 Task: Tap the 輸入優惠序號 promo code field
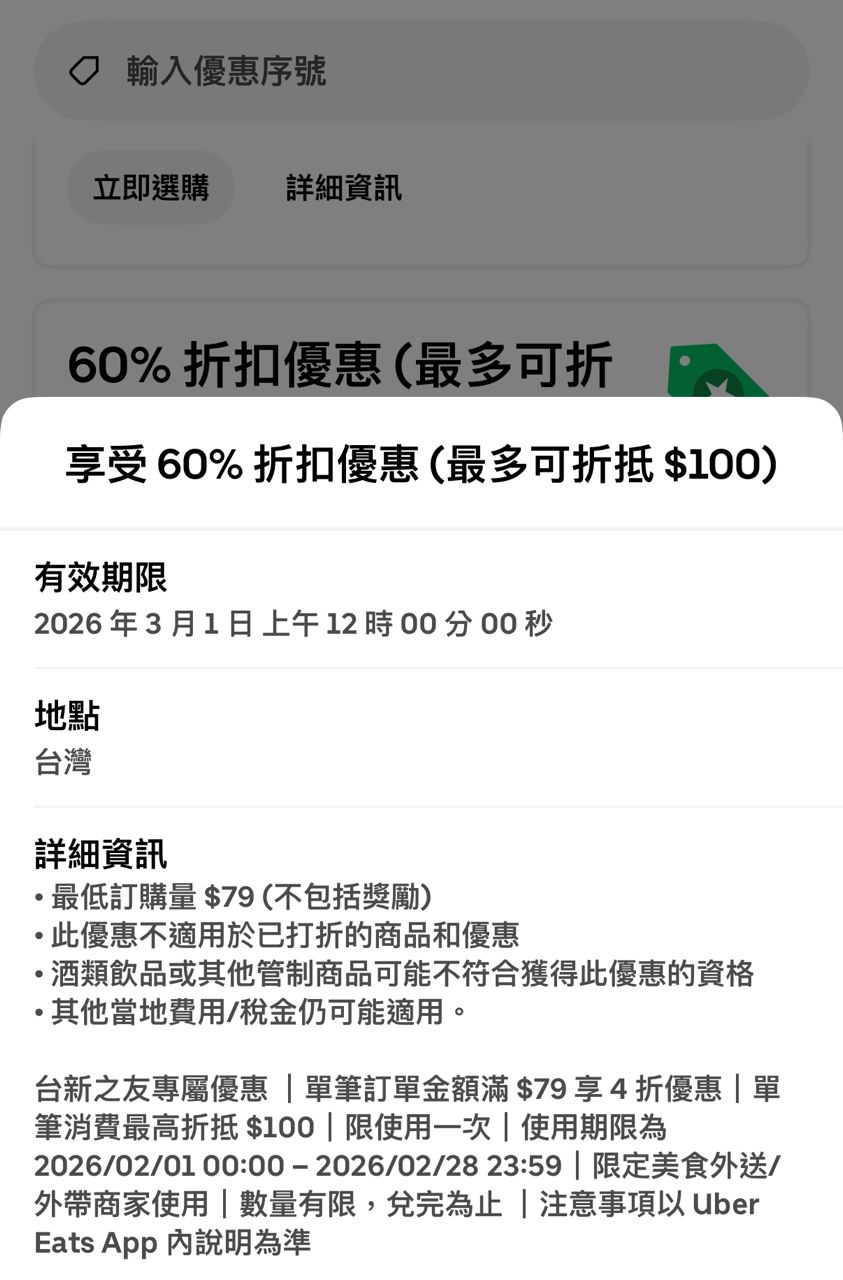point(420,71)
